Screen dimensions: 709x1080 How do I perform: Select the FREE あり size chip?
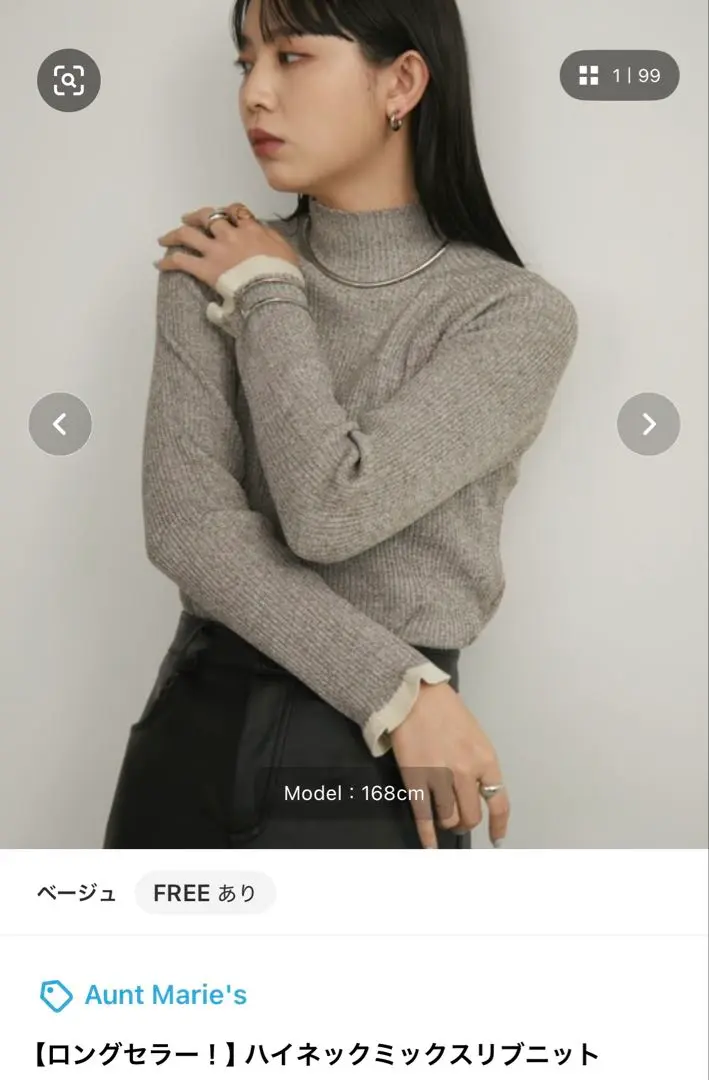pos(205,893)
